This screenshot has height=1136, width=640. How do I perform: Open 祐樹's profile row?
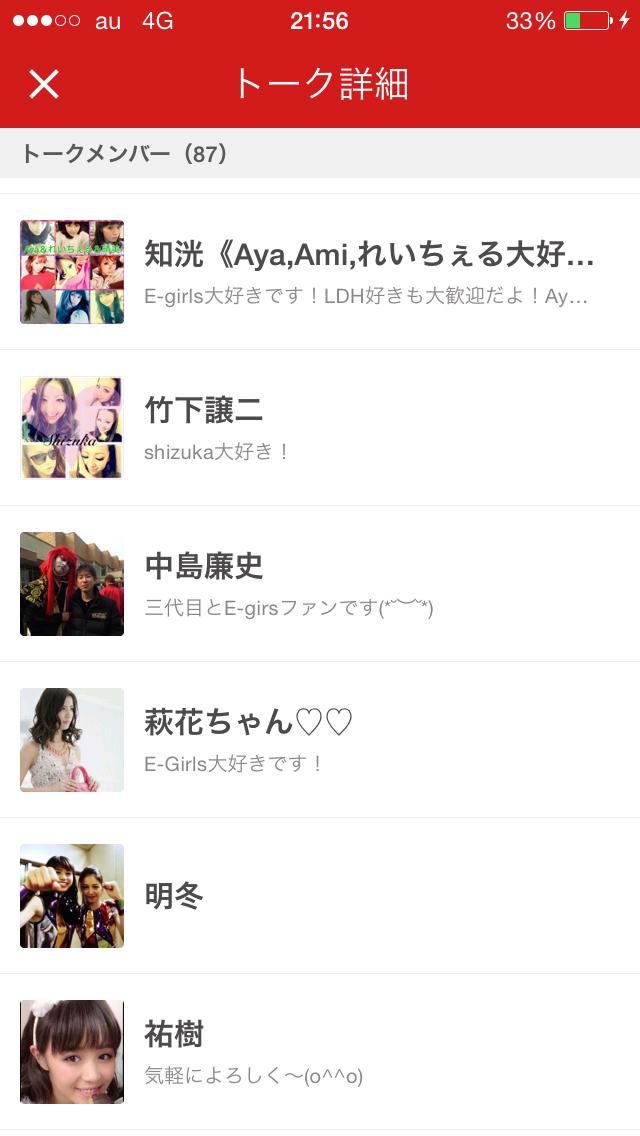click(x=320, y=1052)
